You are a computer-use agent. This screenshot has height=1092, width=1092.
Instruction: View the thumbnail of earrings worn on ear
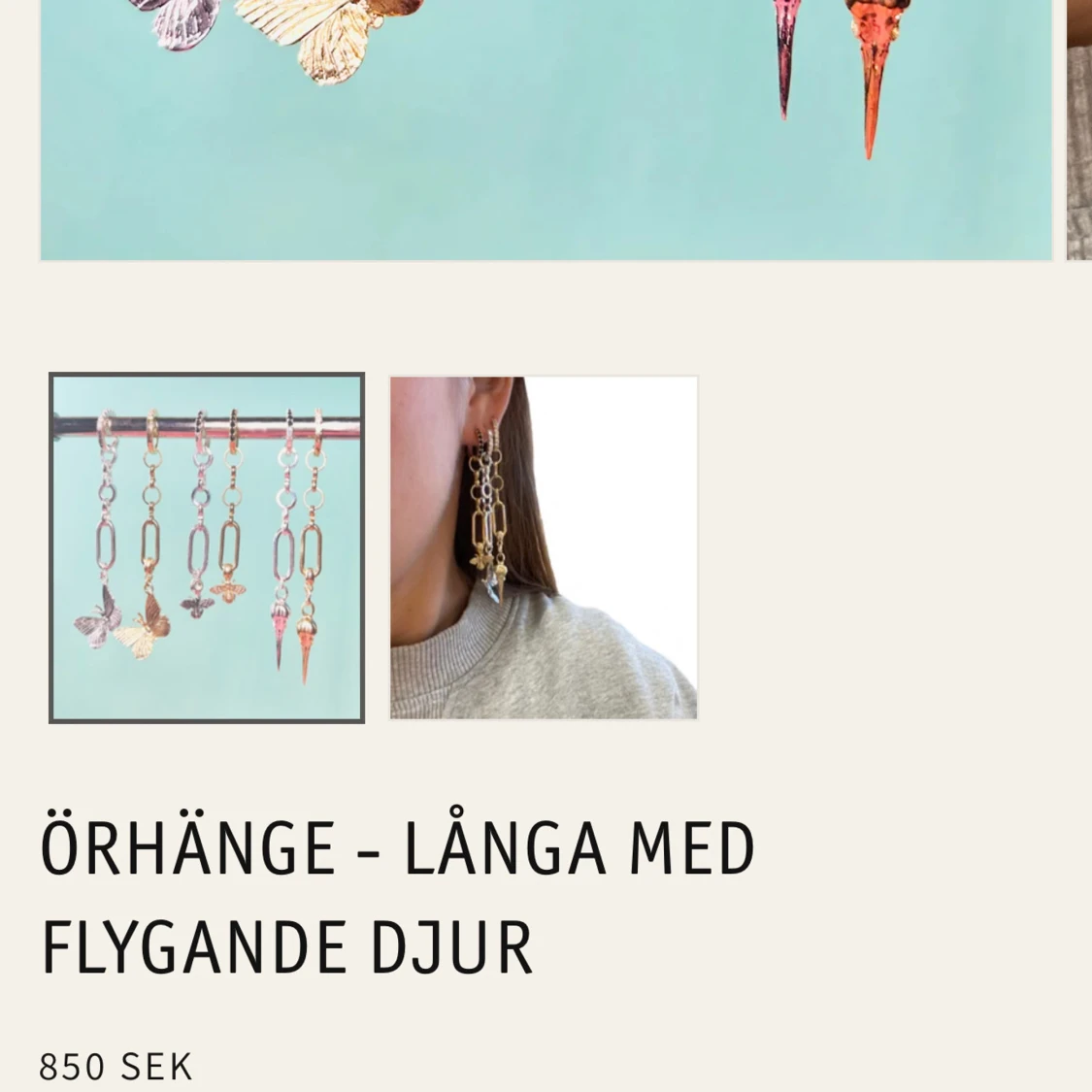544,547
